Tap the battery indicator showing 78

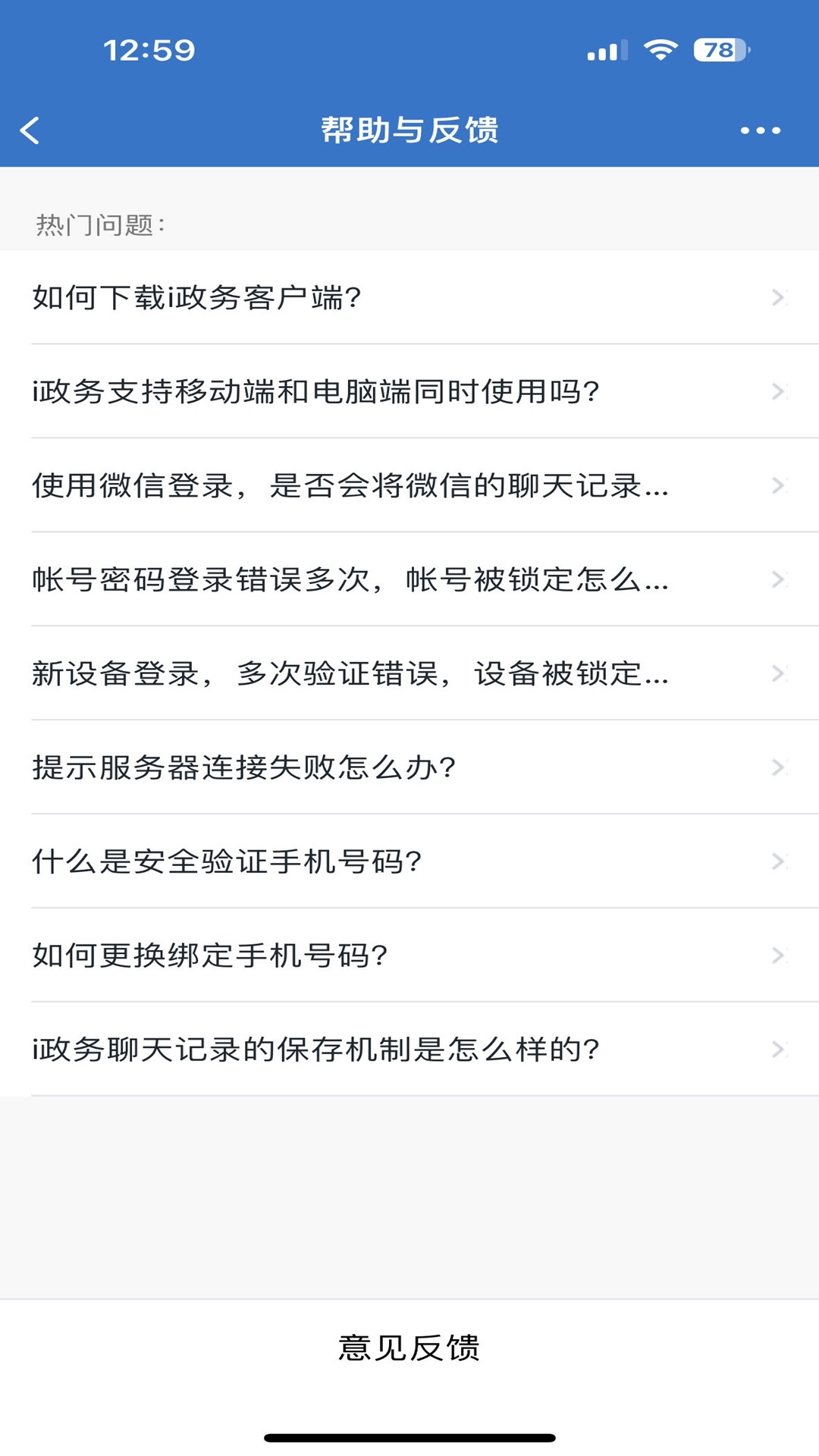[716, 48]
